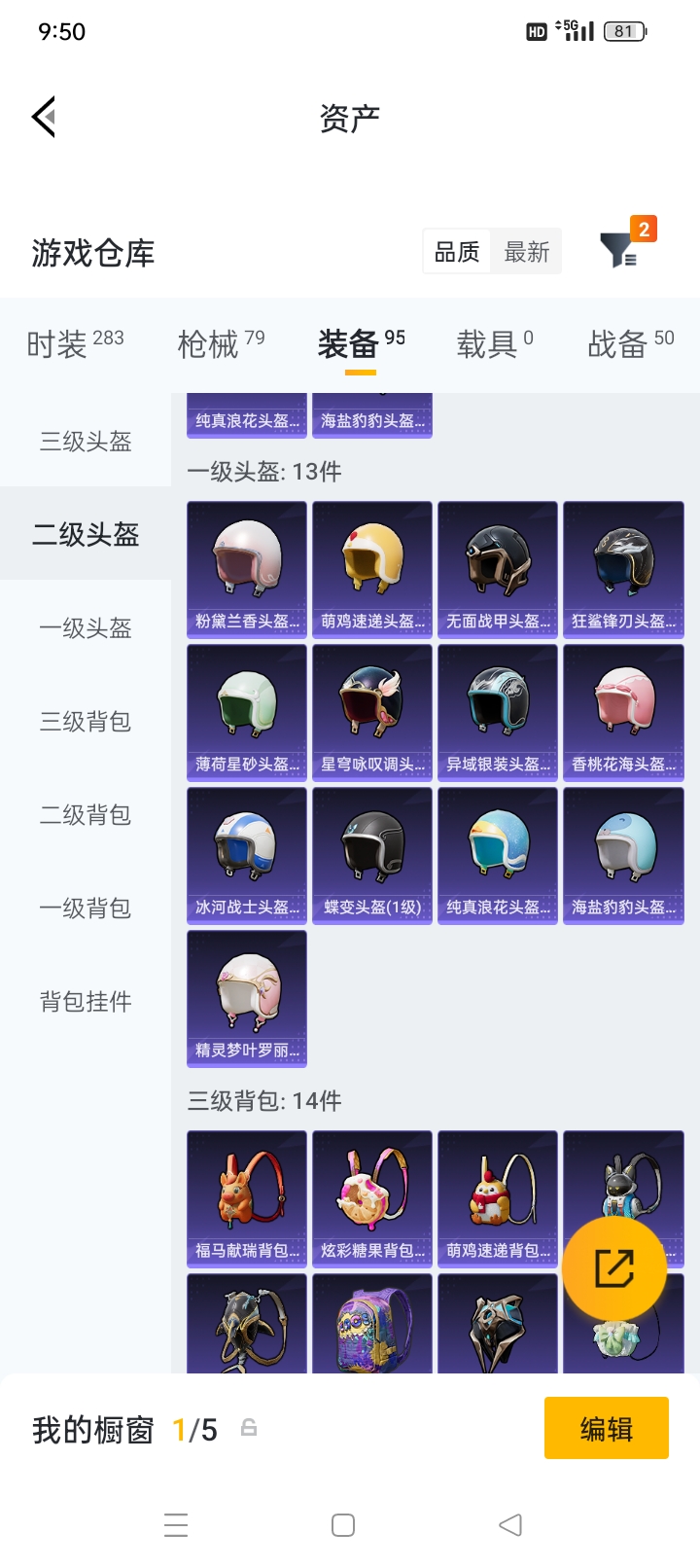Go back from the 资产 page

[44, 118]
